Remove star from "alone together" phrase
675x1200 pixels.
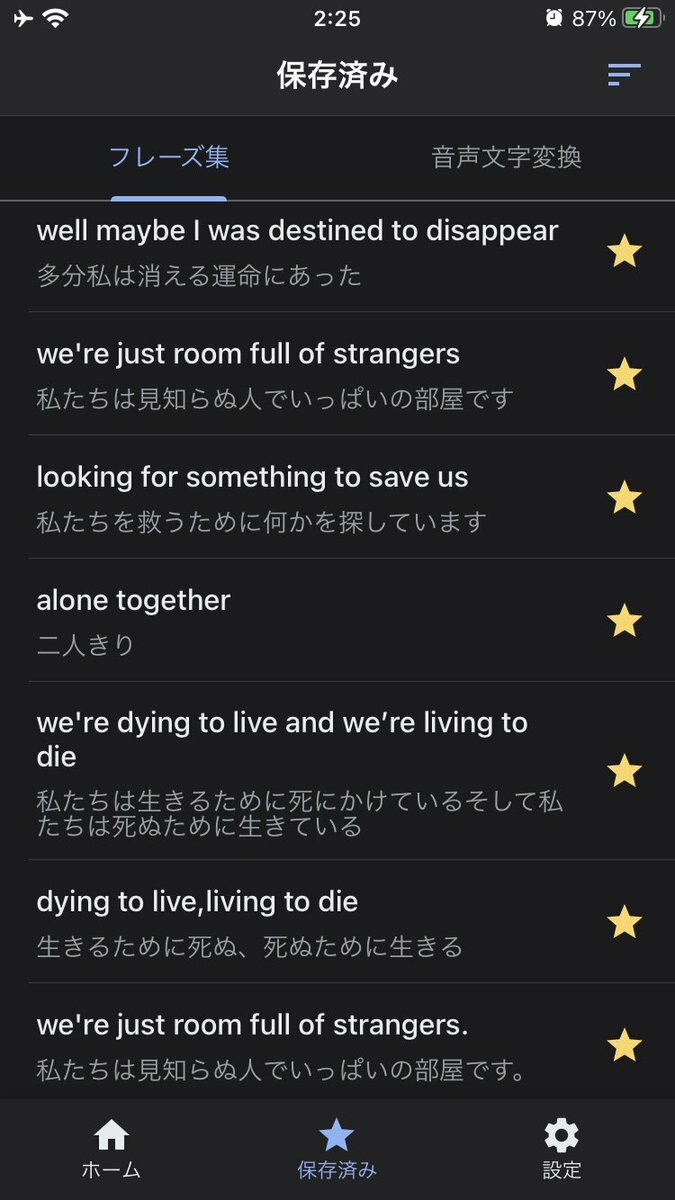624,621
